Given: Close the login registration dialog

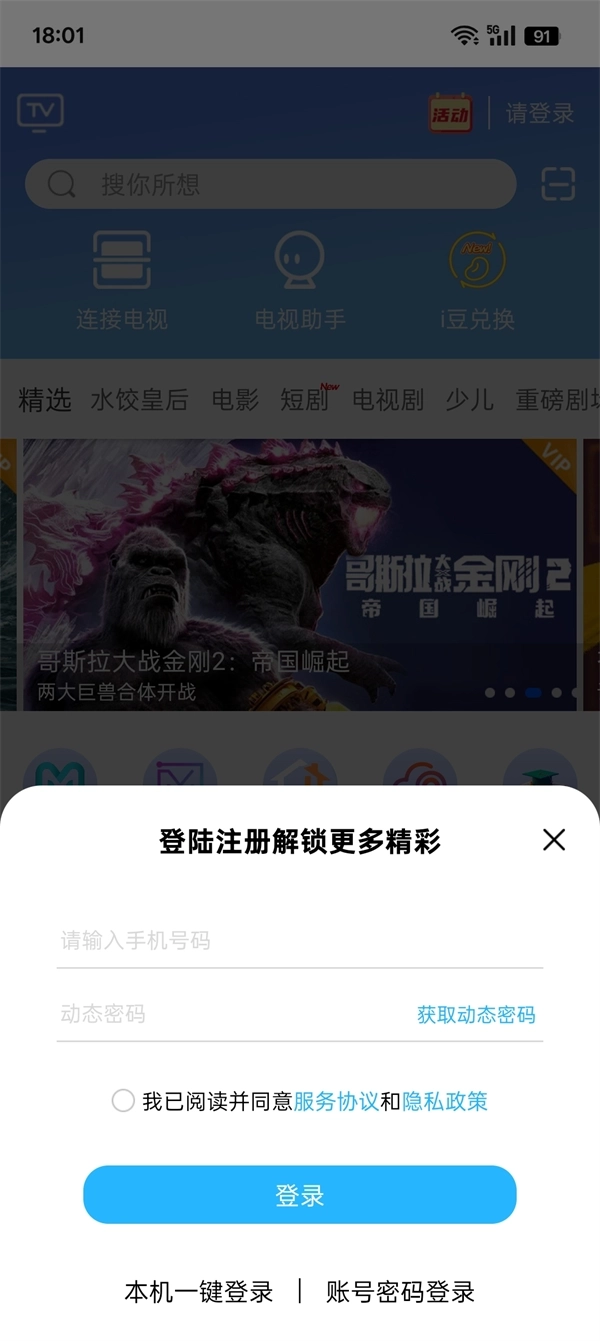Looking at the screenshot, I should [x=554, y=840].
